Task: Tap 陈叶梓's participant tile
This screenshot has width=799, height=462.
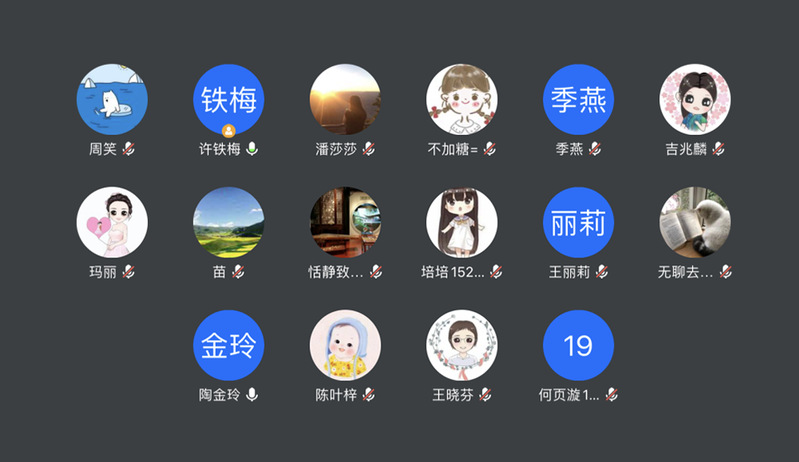Action: tap(345, 345)
